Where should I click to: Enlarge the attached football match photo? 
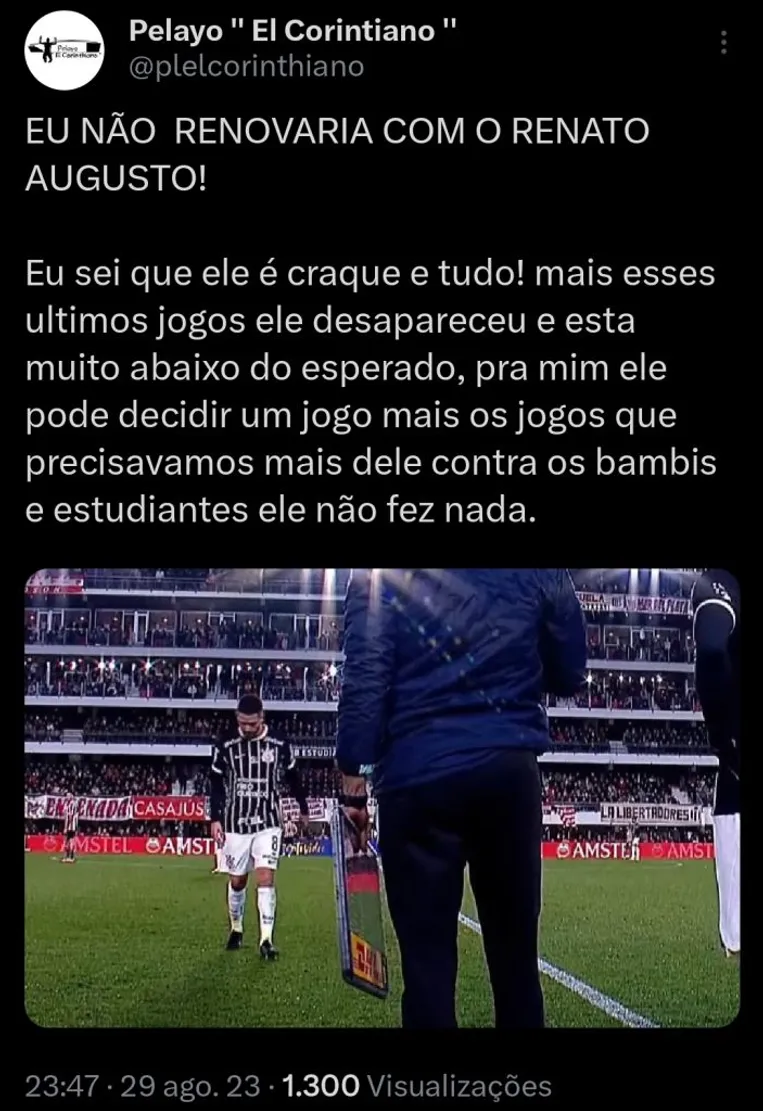point(382,797)
